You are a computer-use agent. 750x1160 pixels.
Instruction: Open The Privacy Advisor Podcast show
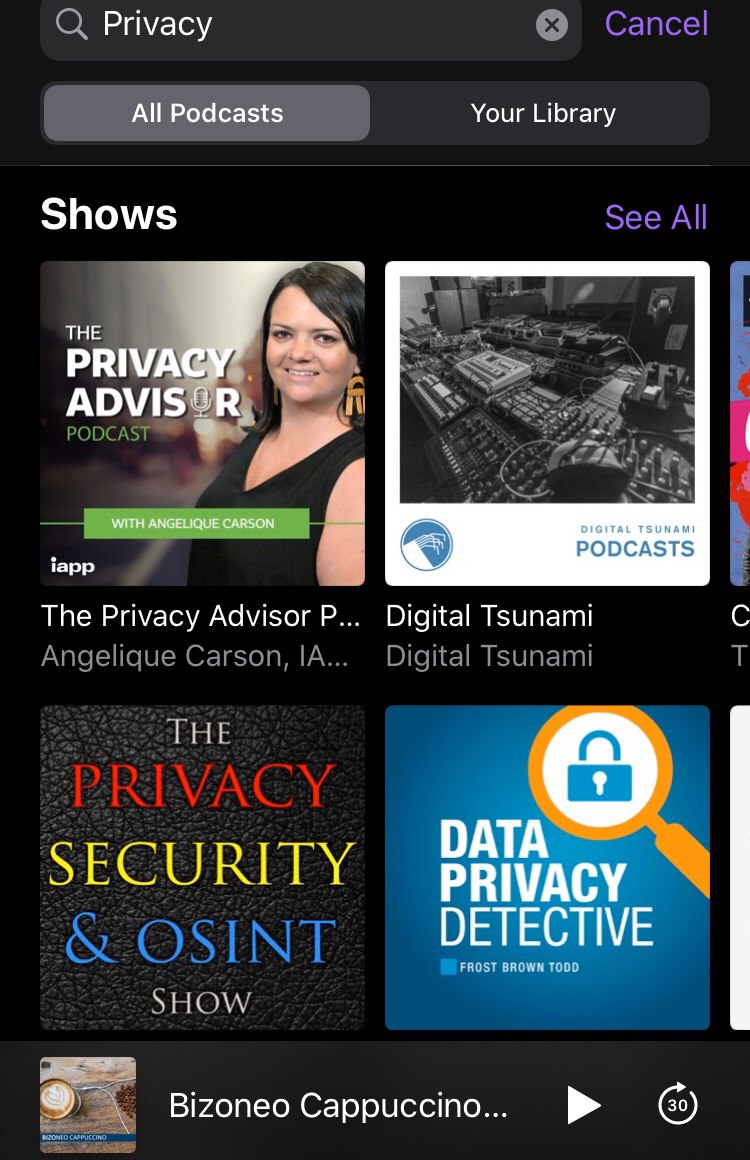click(202, 423)
